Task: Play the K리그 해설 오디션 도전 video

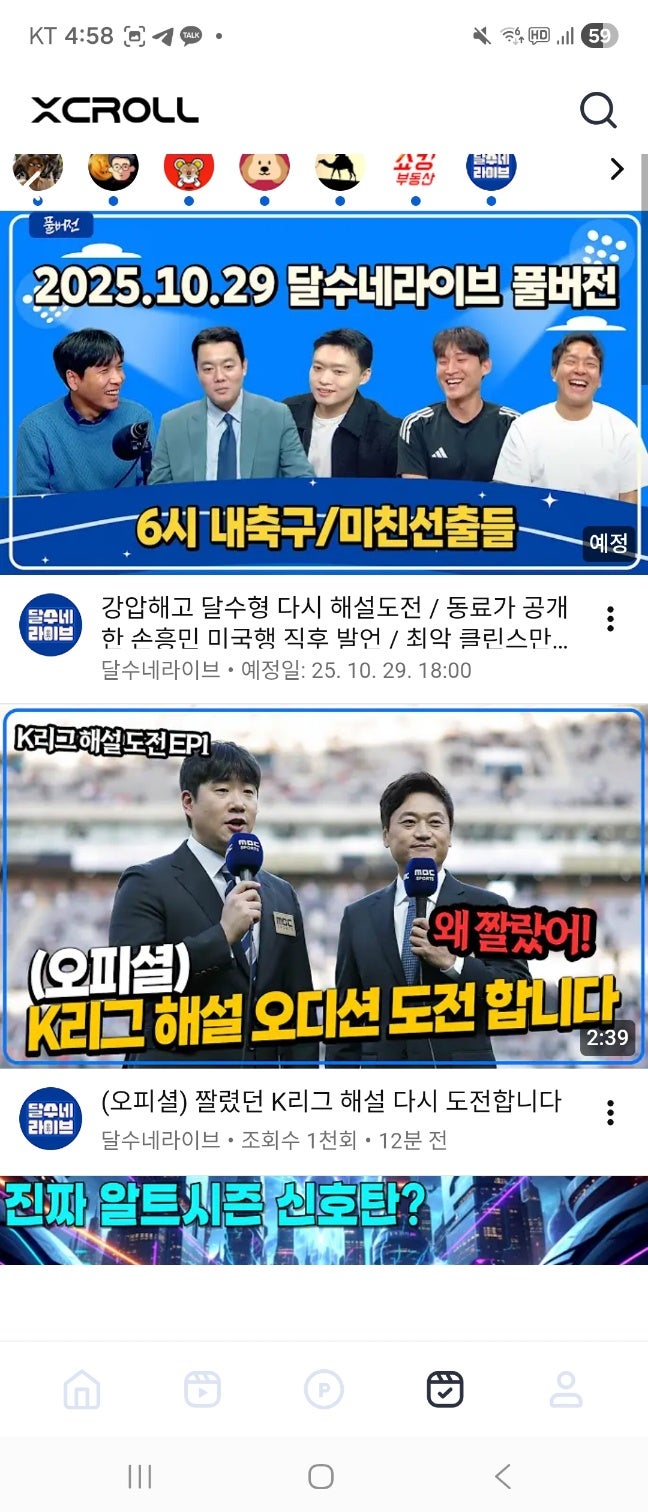Action: (x=323, y=886)
